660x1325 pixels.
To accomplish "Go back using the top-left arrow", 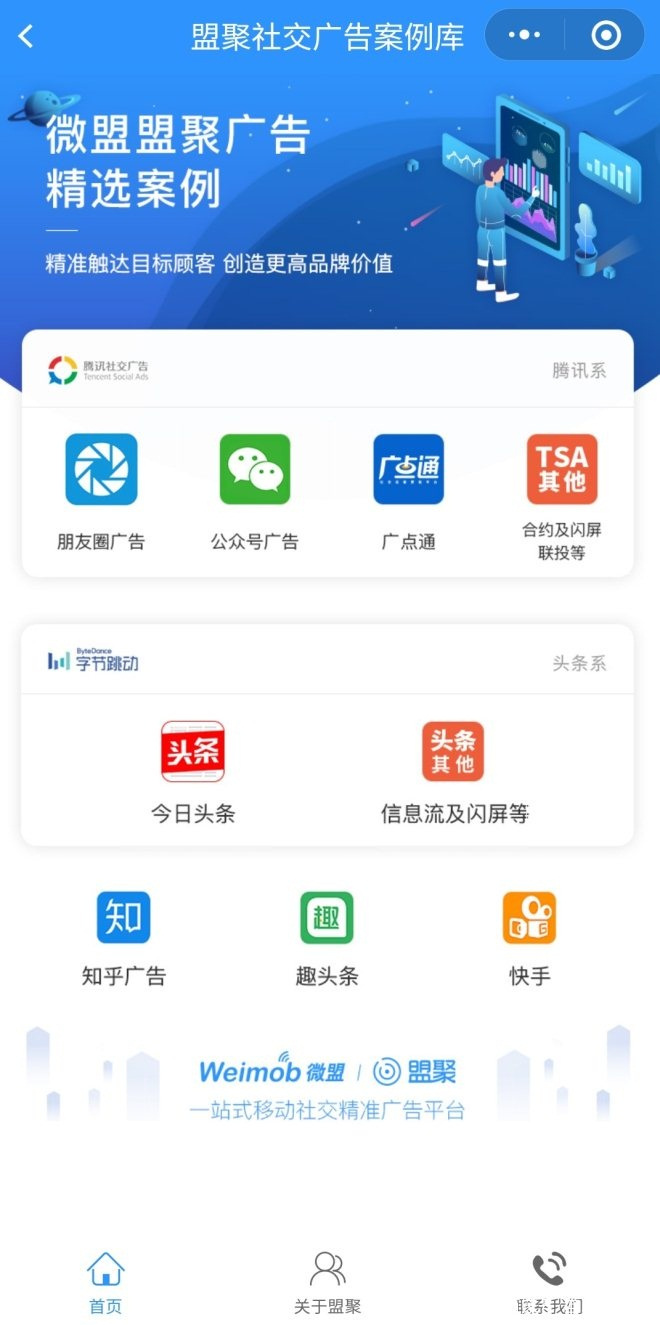I will click(x=27, y=37).
